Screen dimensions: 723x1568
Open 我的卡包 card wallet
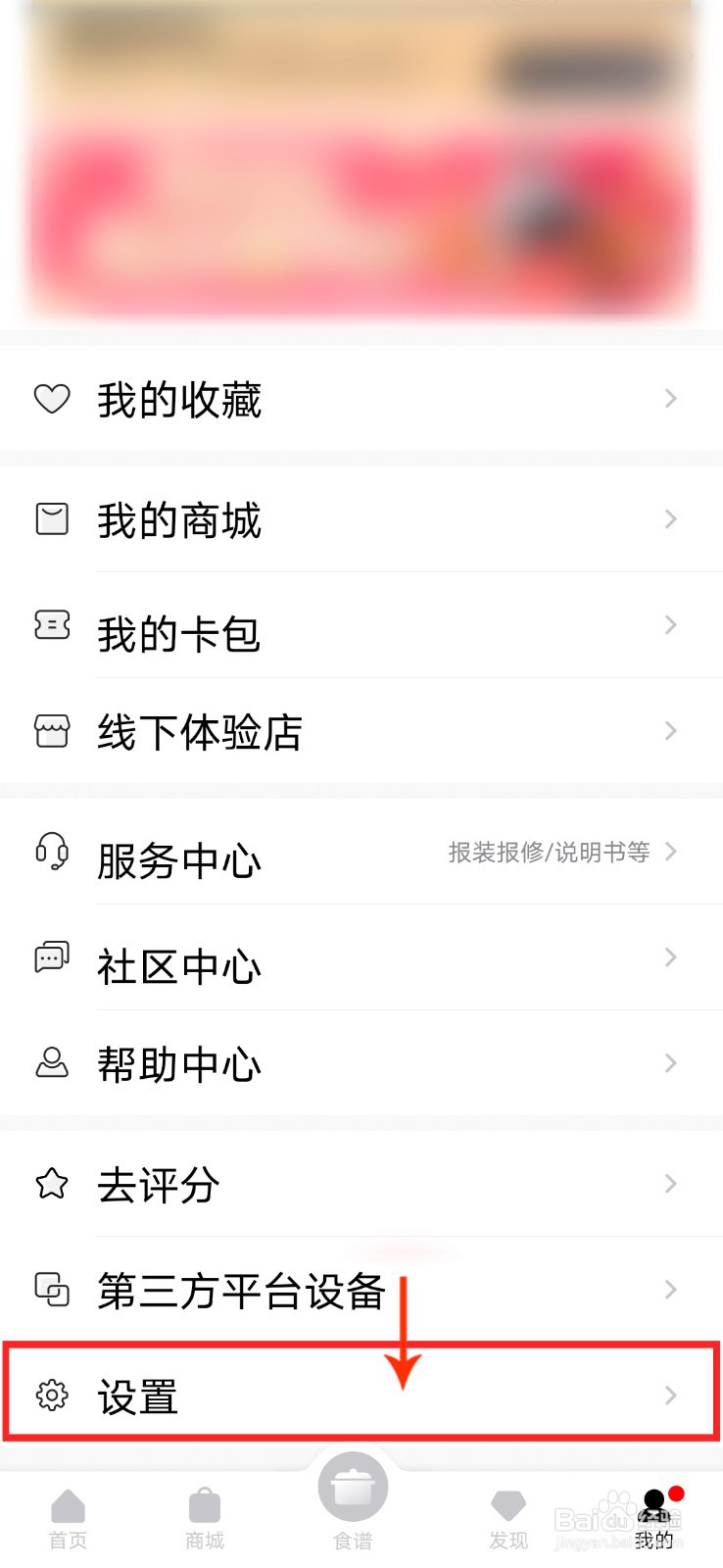(x=361, y=625)
